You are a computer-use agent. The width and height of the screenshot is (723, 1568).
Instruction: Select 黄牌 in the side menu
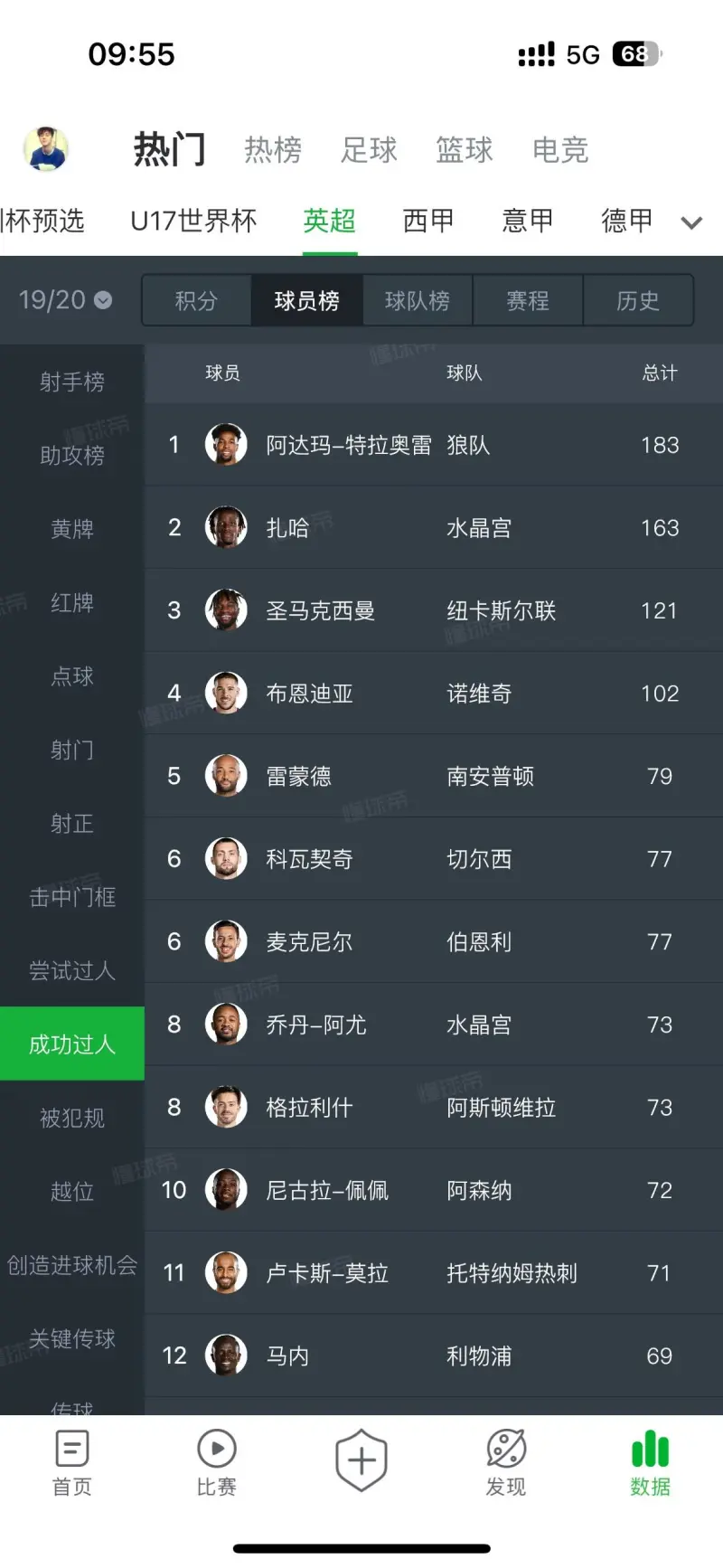(72, 529)
